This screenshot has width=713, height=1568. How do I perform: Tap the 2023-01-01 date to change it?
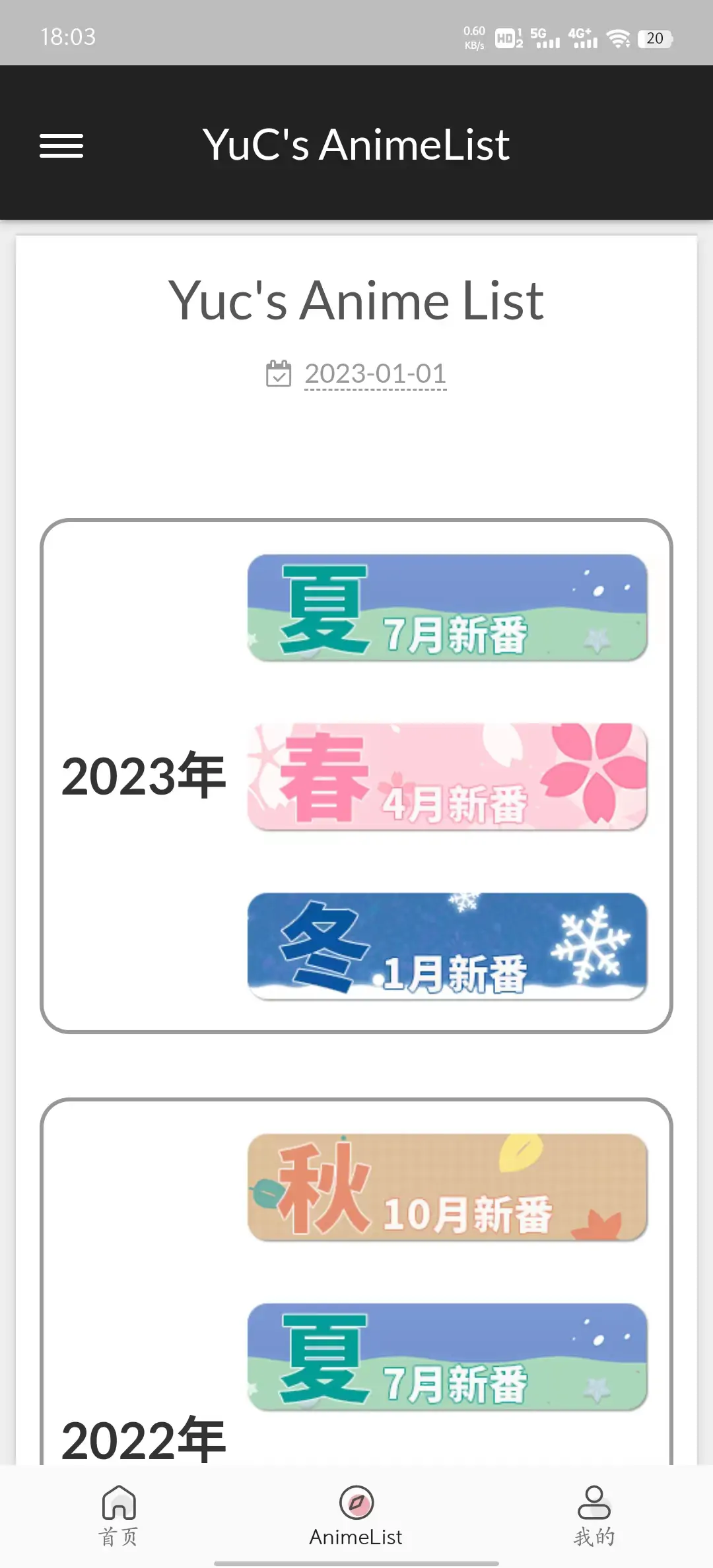coord(374,374)
